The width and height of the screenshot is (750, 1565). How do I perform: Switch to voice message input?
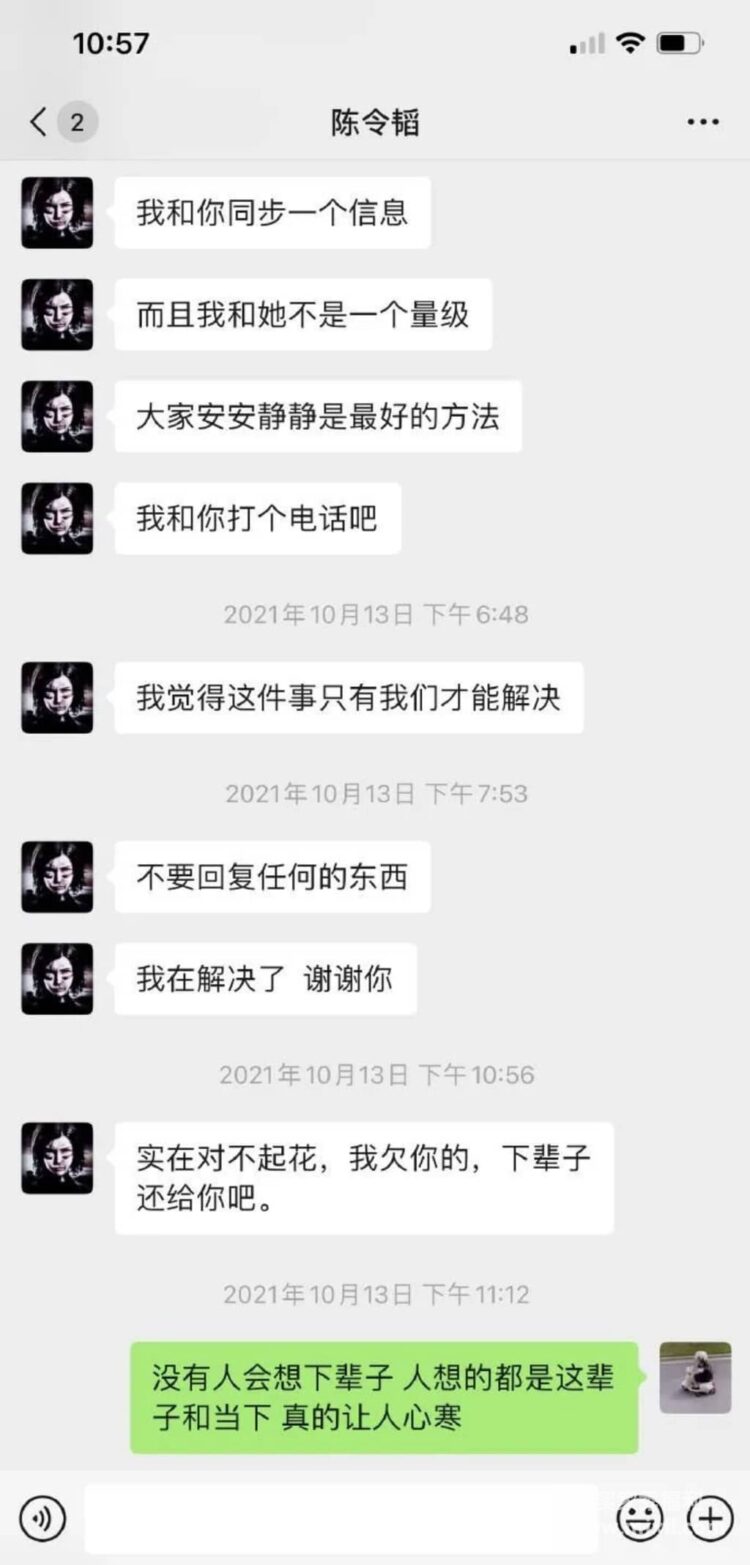42,1519
